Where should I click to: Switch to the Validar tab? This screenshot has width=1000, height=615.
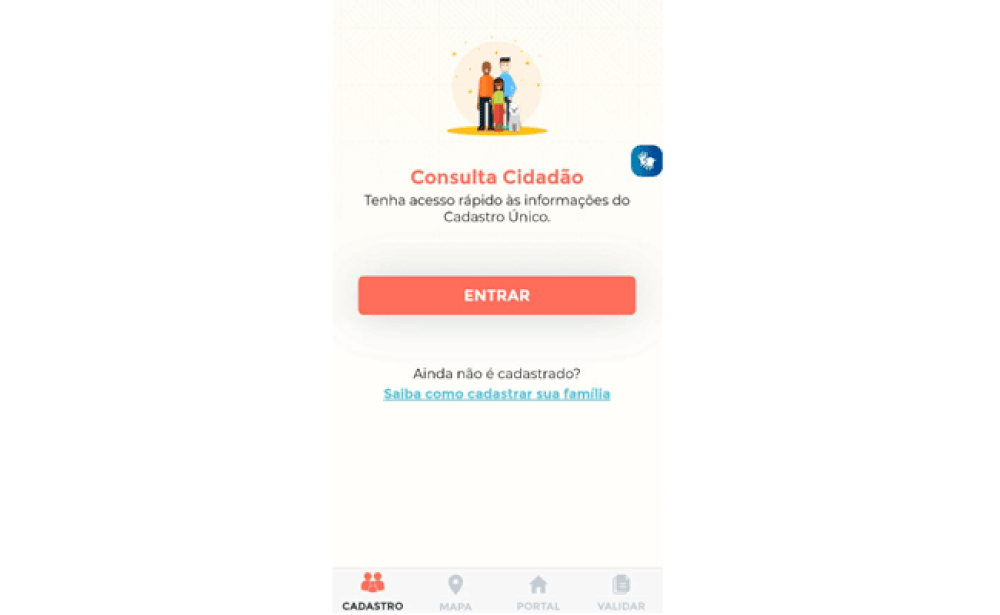[x=620, y=591]
